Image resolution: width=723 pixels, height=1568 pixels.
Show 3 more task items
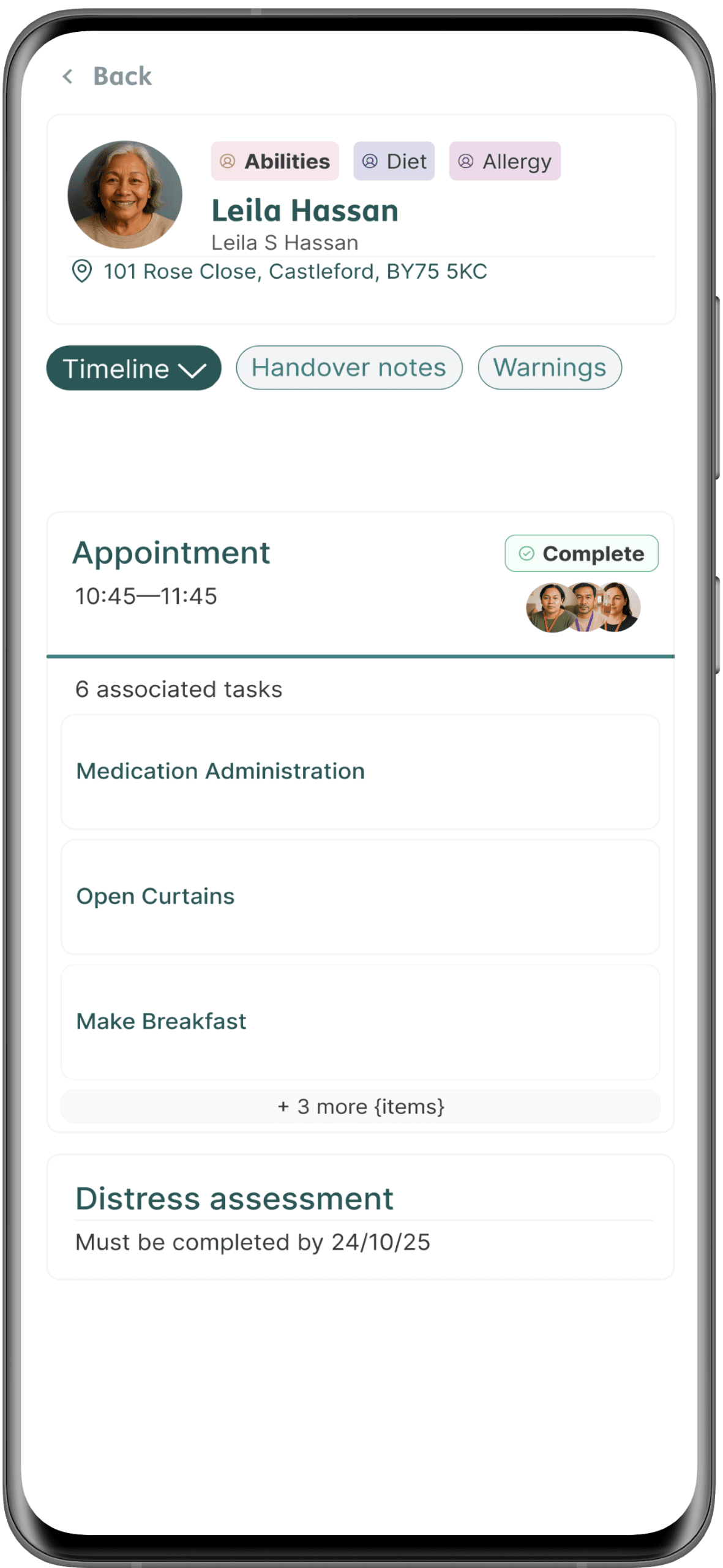tap(360, 1106)
